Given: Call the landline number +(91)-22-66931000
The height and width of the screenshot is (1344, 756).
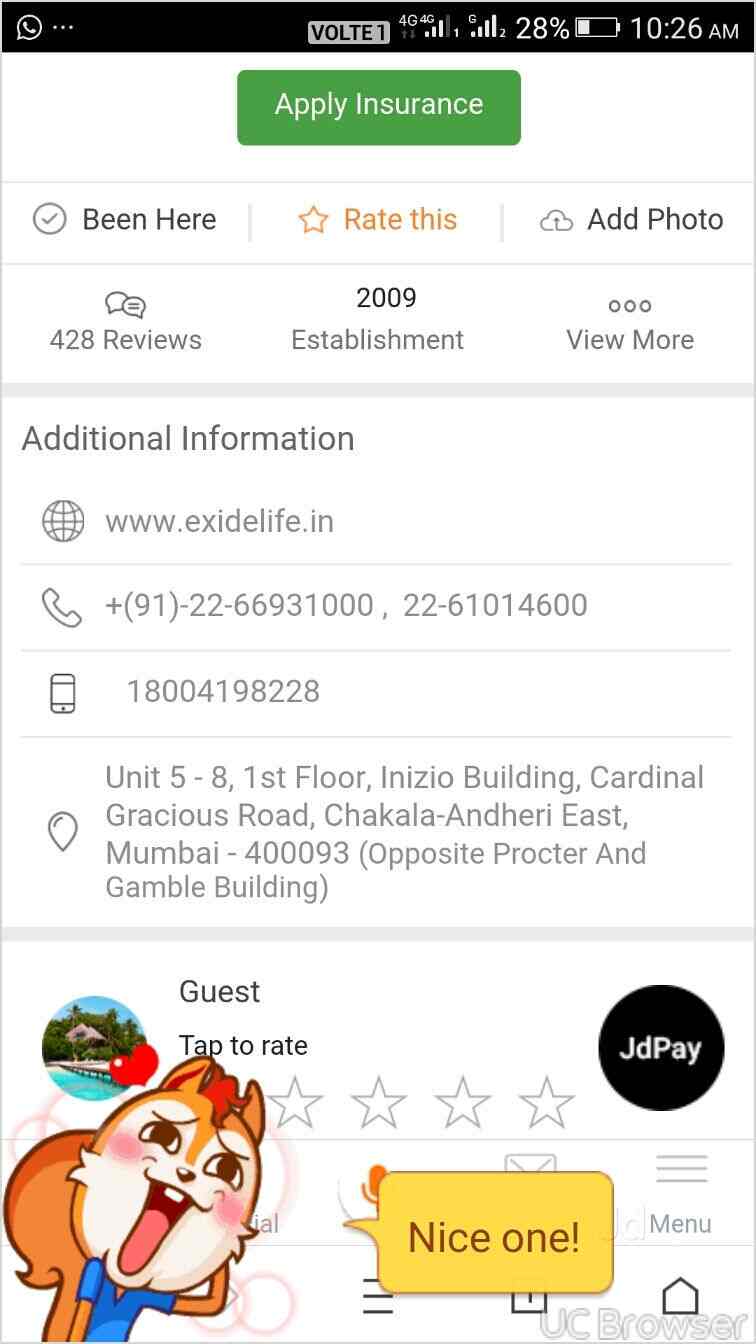Looking at the screenshot, I should pyautogui.click(x=240, y=606).
